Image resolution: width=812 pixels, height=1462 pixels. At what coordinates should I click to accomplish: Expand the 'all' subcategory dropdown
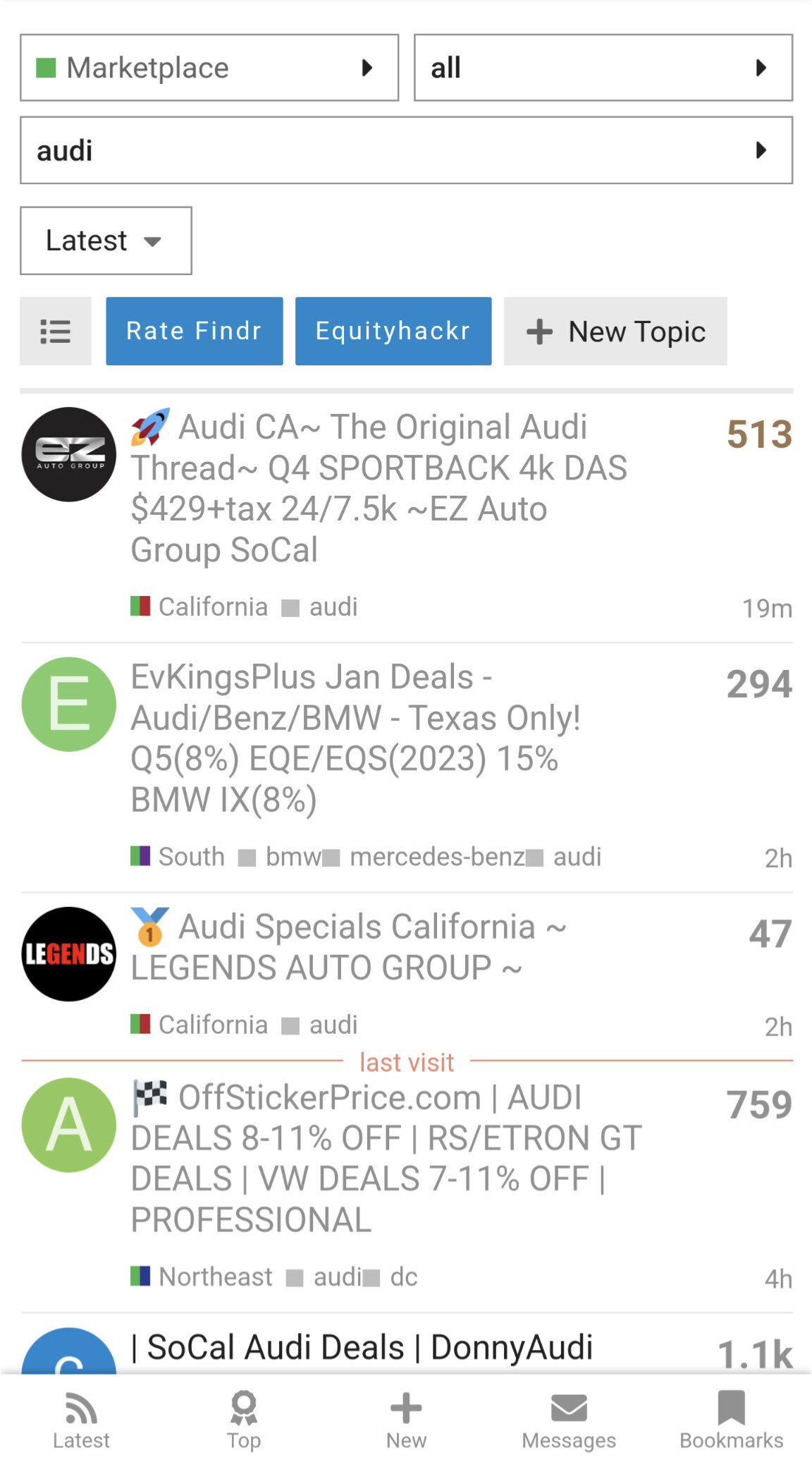pos(603,68)
